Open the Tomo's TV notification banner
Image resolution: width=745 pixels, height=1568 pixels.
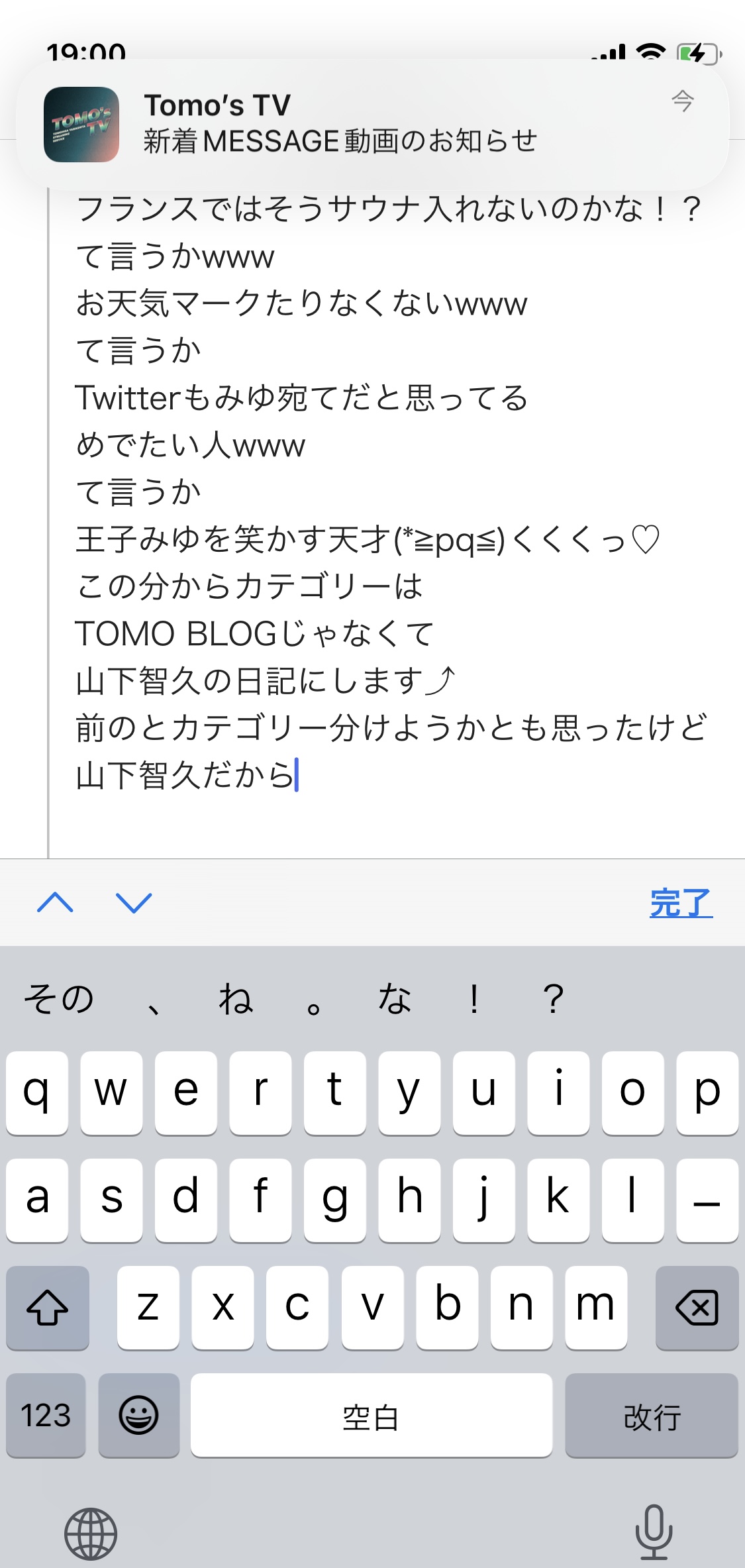[x=372, y=124]
